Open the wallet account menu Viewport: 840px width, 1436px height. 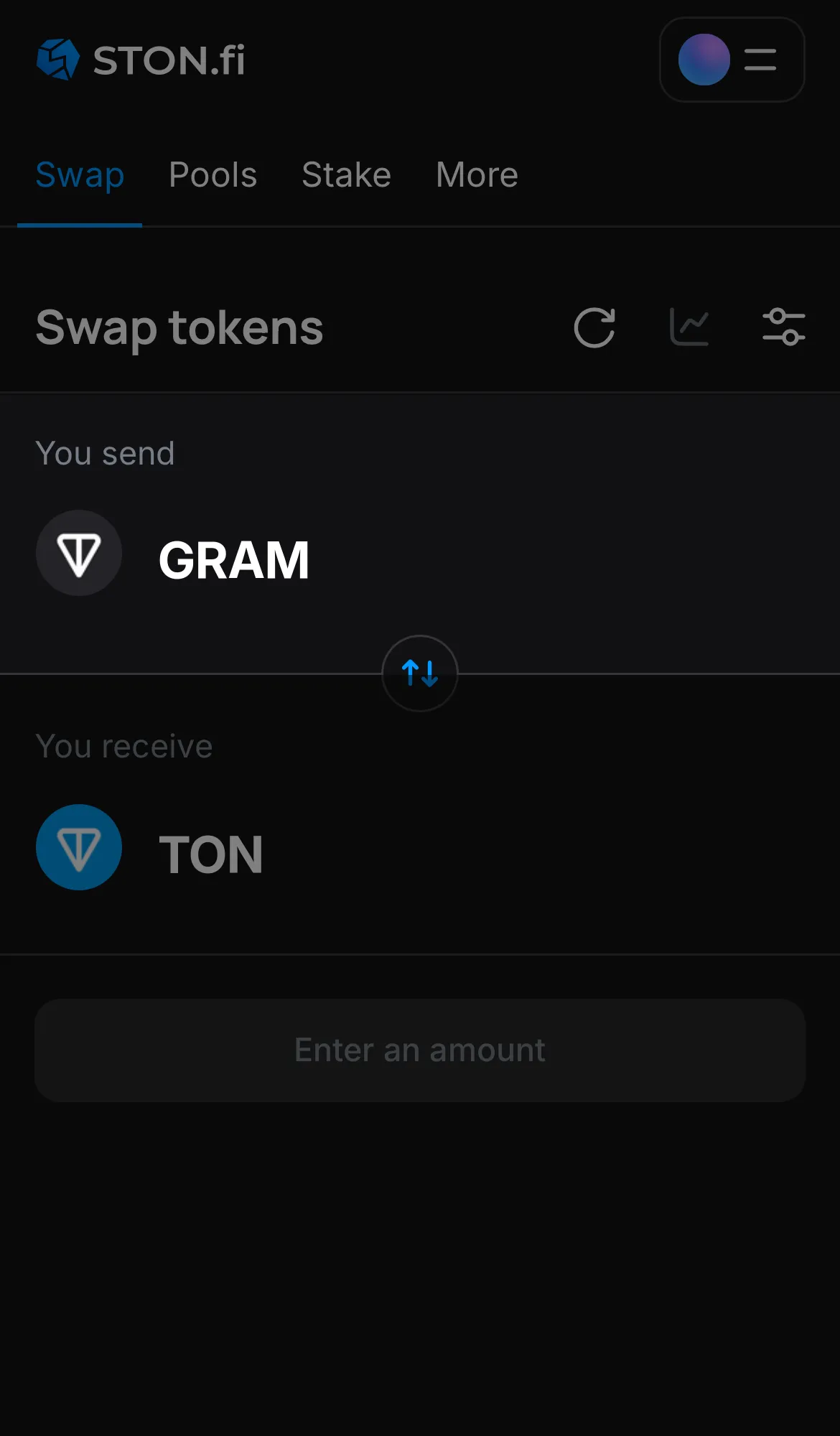732,60
